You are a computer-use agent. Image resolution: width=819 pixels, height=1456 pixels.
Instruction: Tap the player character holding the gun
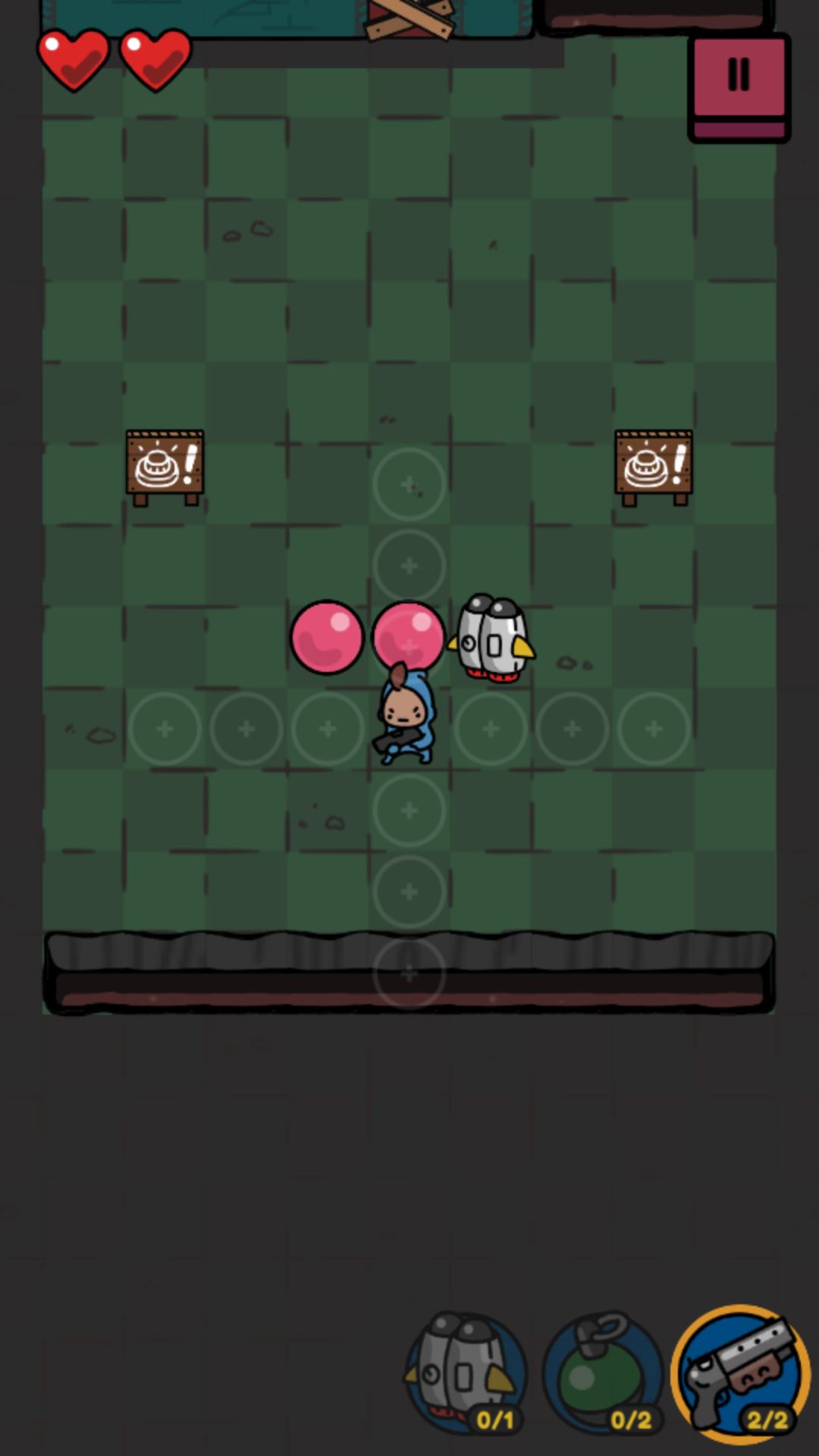(x=405, y=720)
